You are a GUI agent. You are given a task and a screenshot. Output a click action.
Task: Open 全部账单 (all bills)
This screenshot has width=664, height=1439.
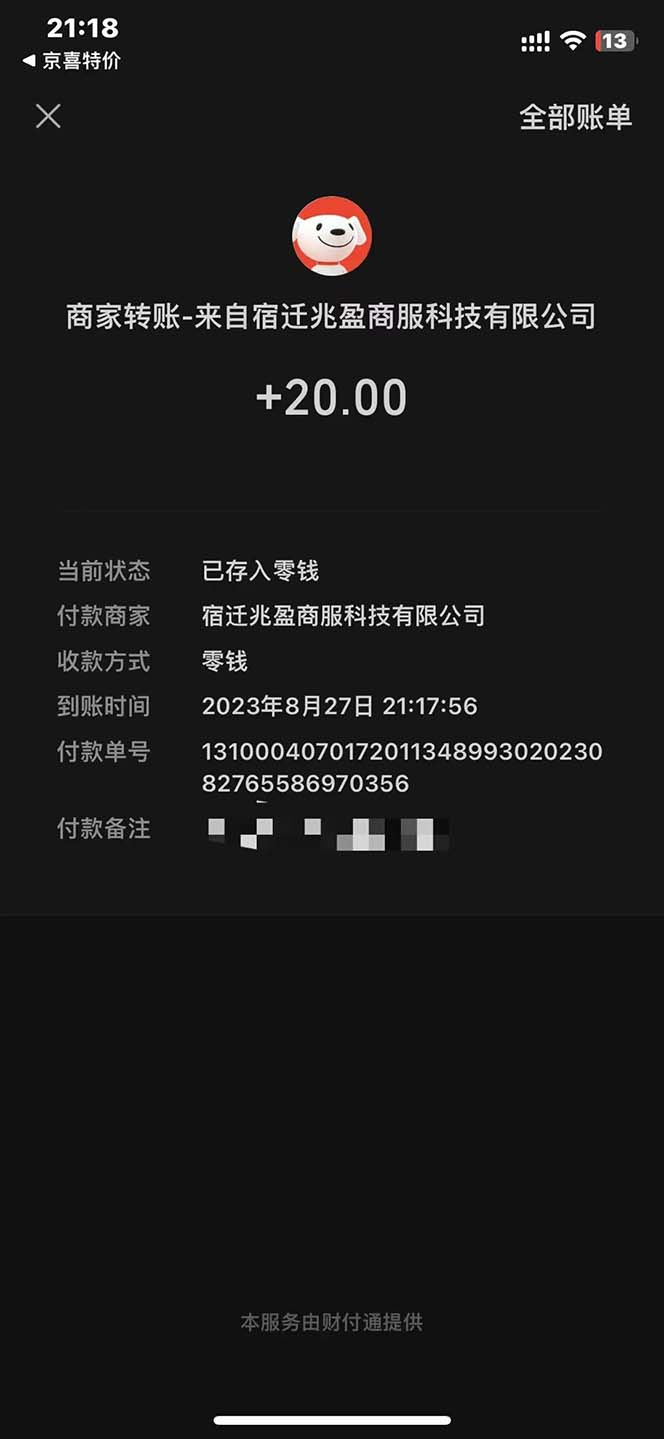coord(575,117)
